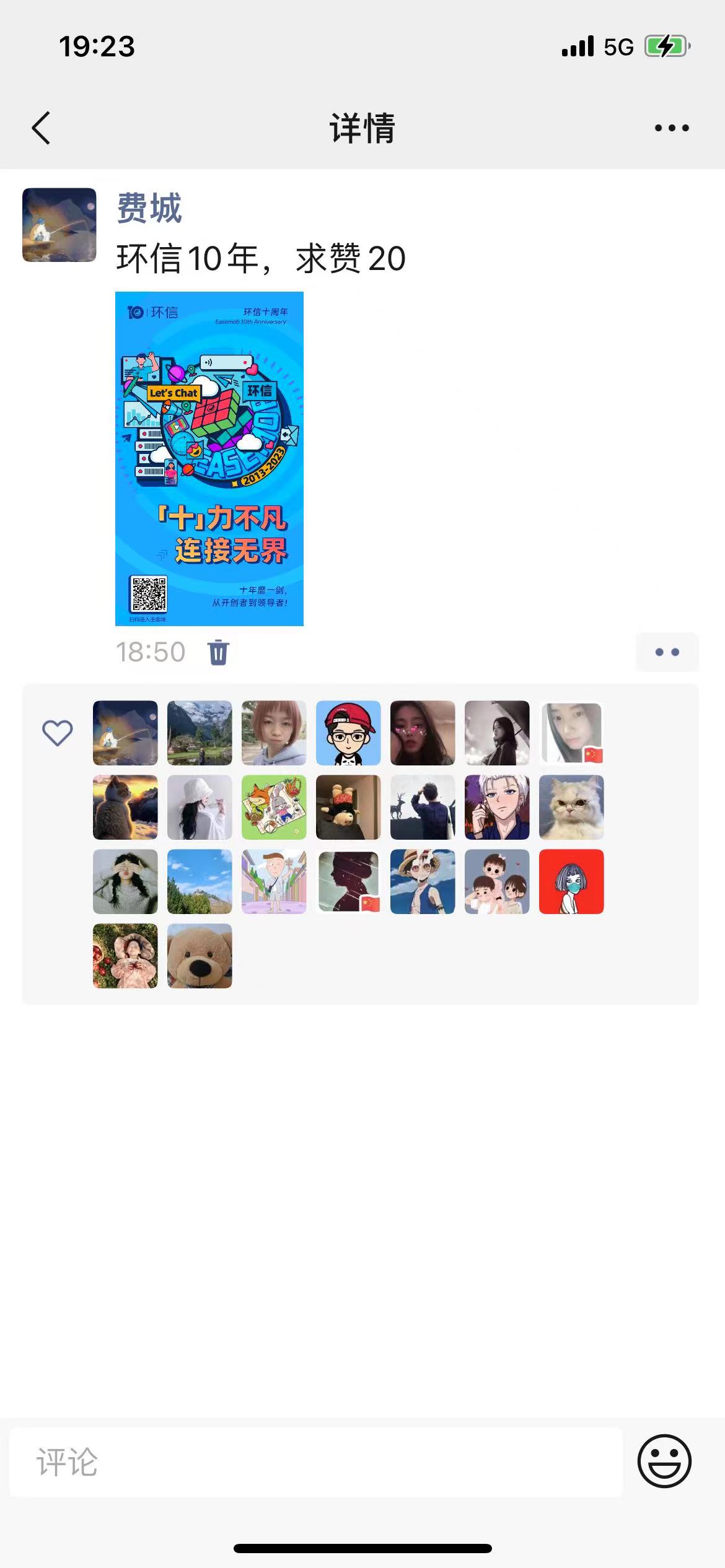Image resolution: width=725 pixels, height=1568 pixels.
Task: Open the two-dot like/comment button
Action: click(667, 652)
